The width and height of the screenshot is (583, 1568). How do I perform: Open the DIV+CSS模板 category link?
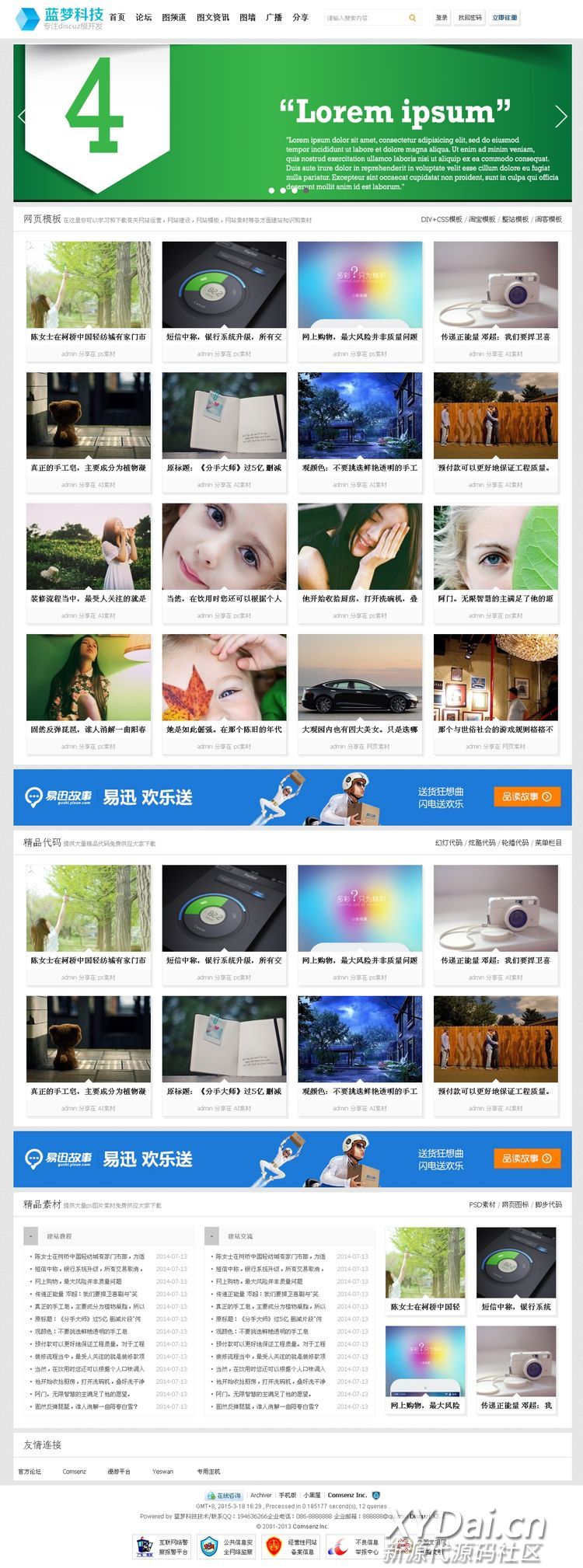(x=442, y=220)
